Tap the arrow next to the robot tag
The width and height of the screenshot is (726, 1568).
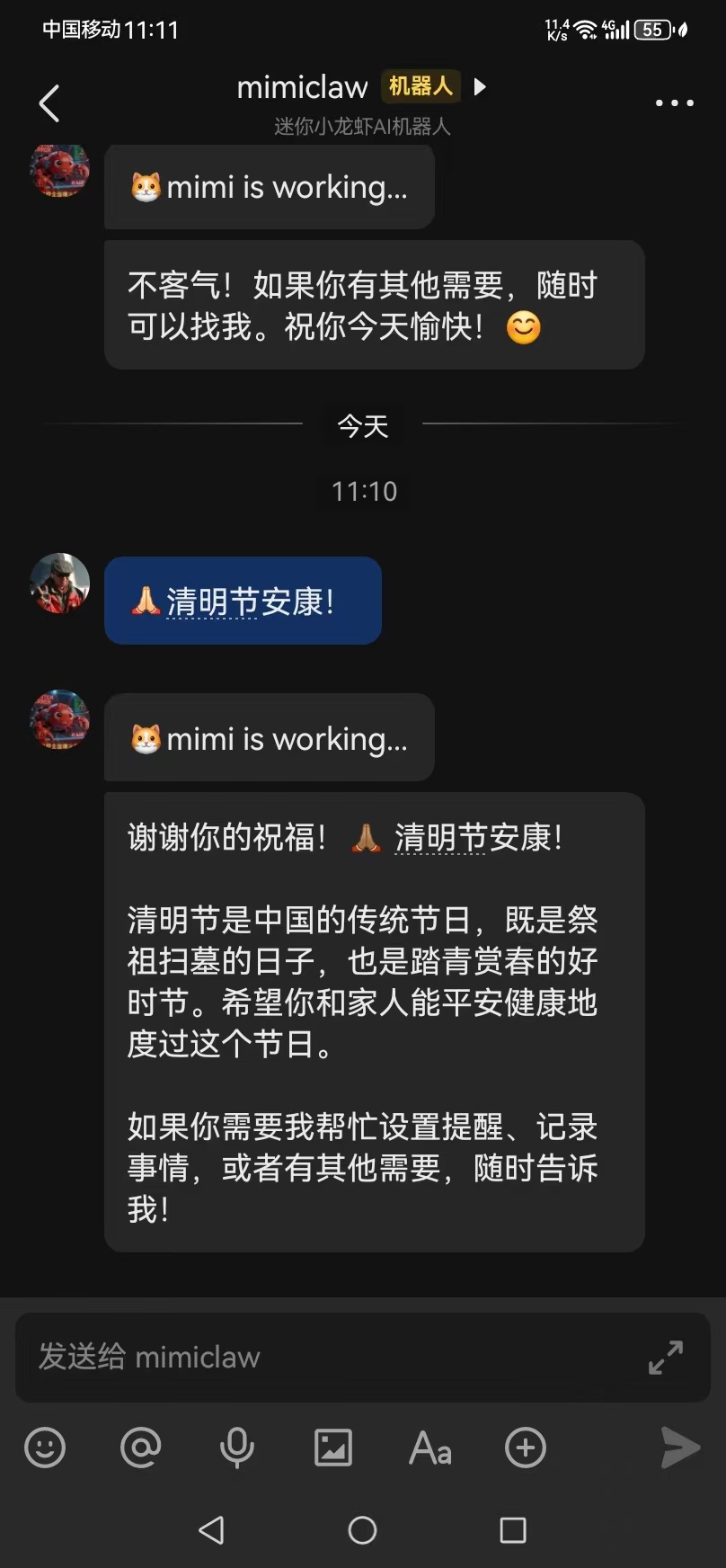pyautogui.click(x=480, y=86)
